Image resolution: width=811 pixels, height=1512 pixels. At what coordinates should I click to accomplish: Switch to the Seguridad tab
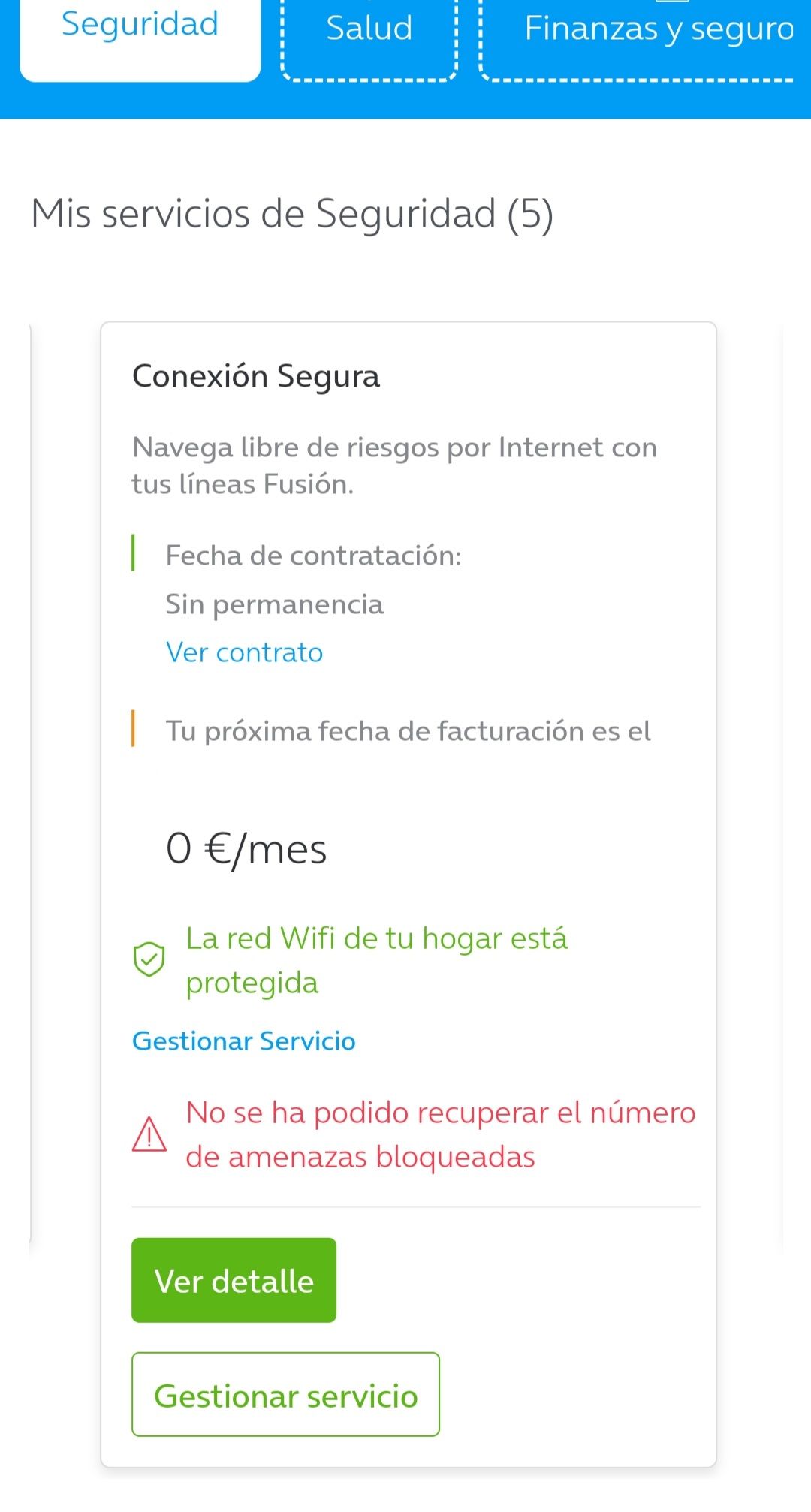(x=140, y=30)
